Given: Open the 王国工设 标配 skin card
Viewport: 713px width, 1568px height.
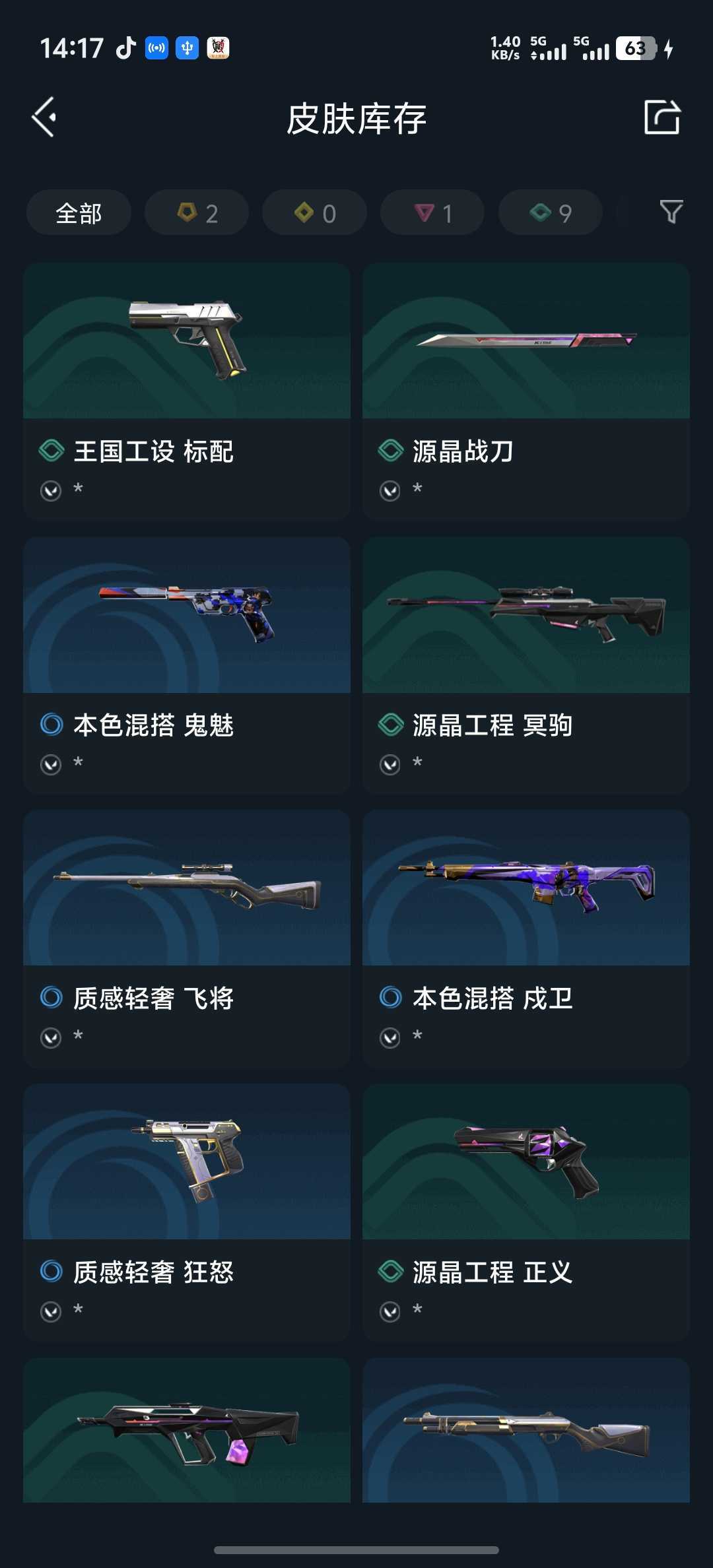Looking at the screenshot, I should tap(187, 391).
